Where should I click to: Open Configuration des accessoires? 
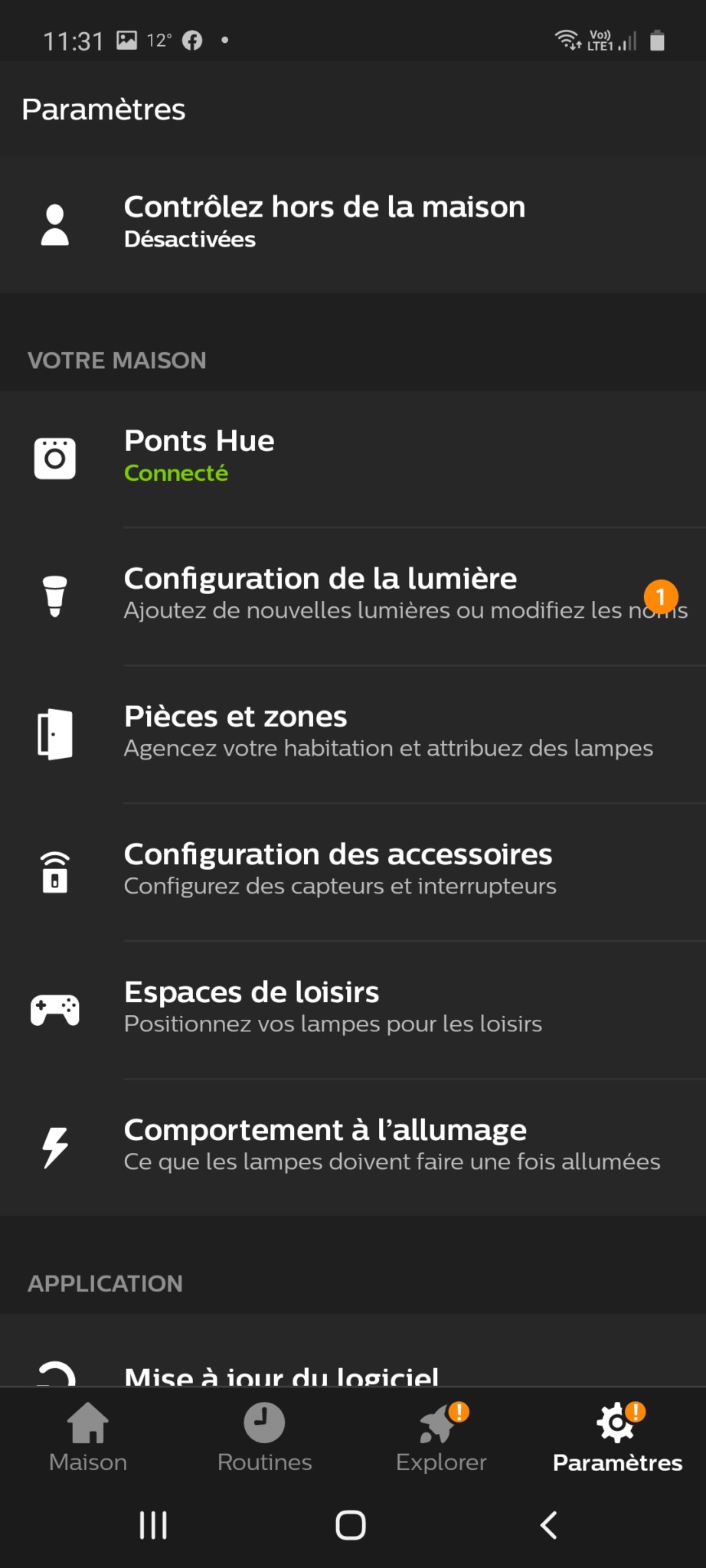(x=352, y=871)
